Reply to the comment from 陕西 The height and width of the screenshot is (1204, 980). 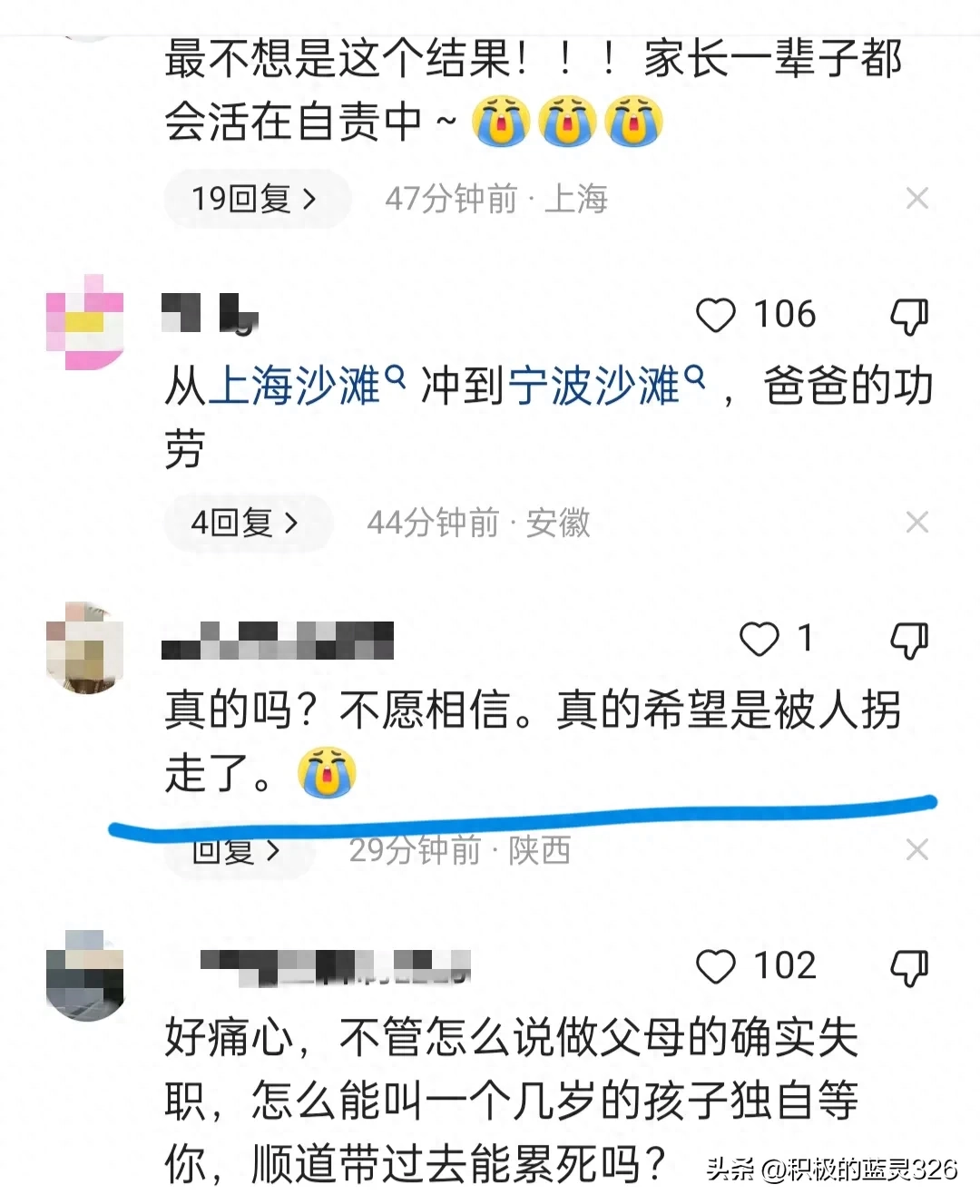coord(236,851)
